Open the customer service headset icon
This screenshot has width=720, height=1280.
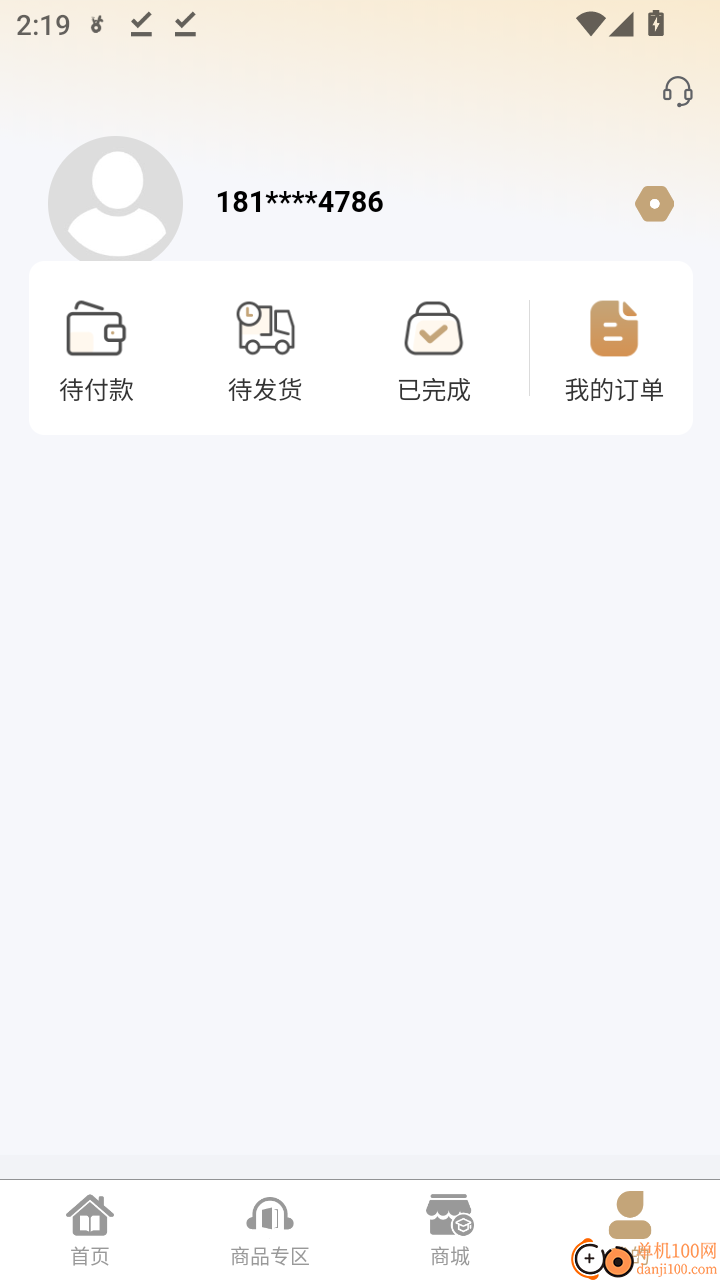[678, 92]
